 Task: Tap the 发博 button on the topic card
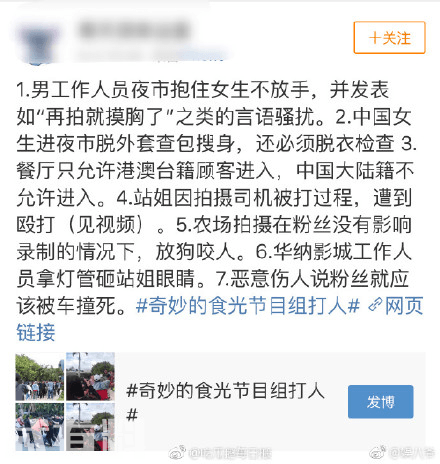tap(381, 402)
